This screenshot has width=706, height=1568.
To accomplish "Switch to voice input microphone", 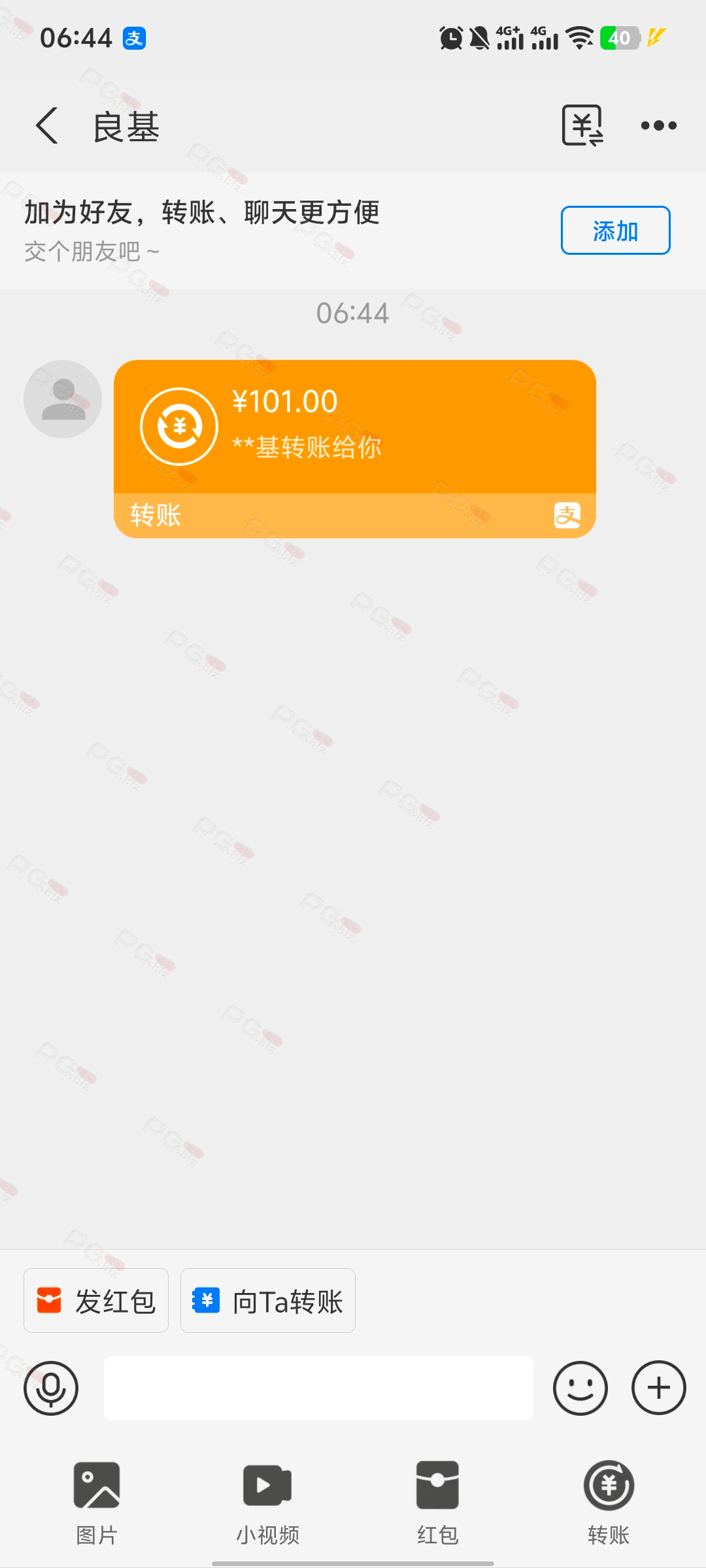I will click(x=51, y=1388).
